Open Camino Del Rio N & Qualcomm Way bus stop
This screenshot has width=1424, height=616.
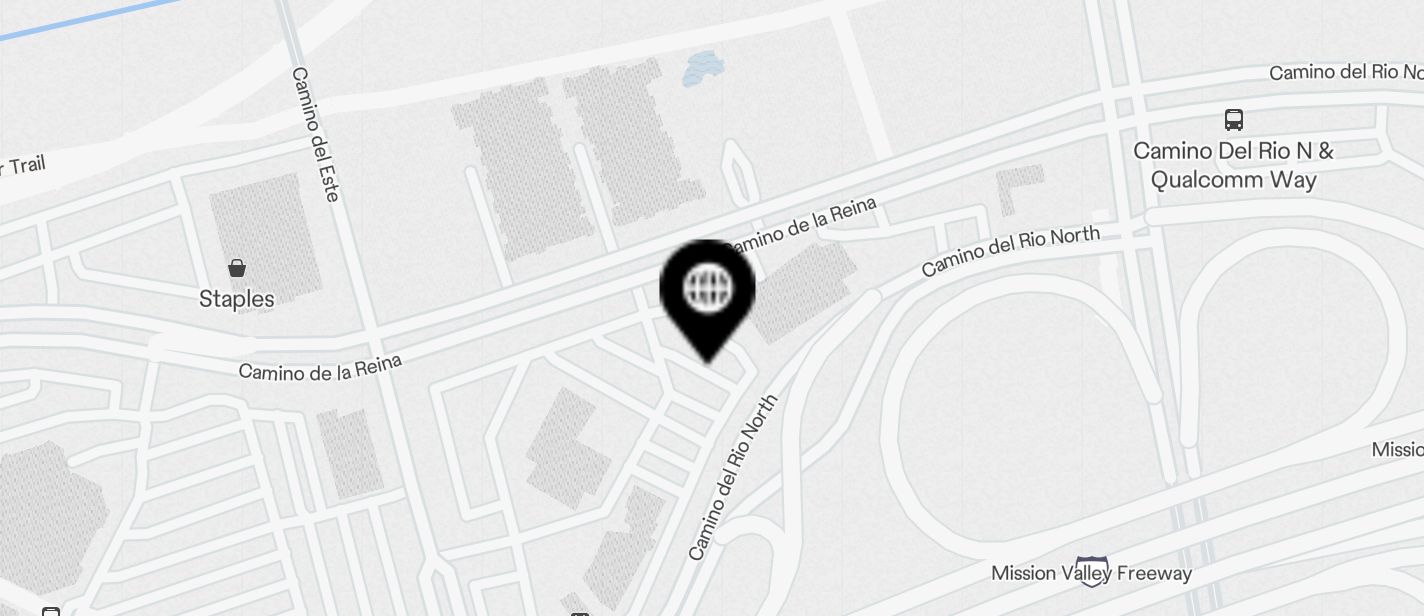tap(1233, 121)
